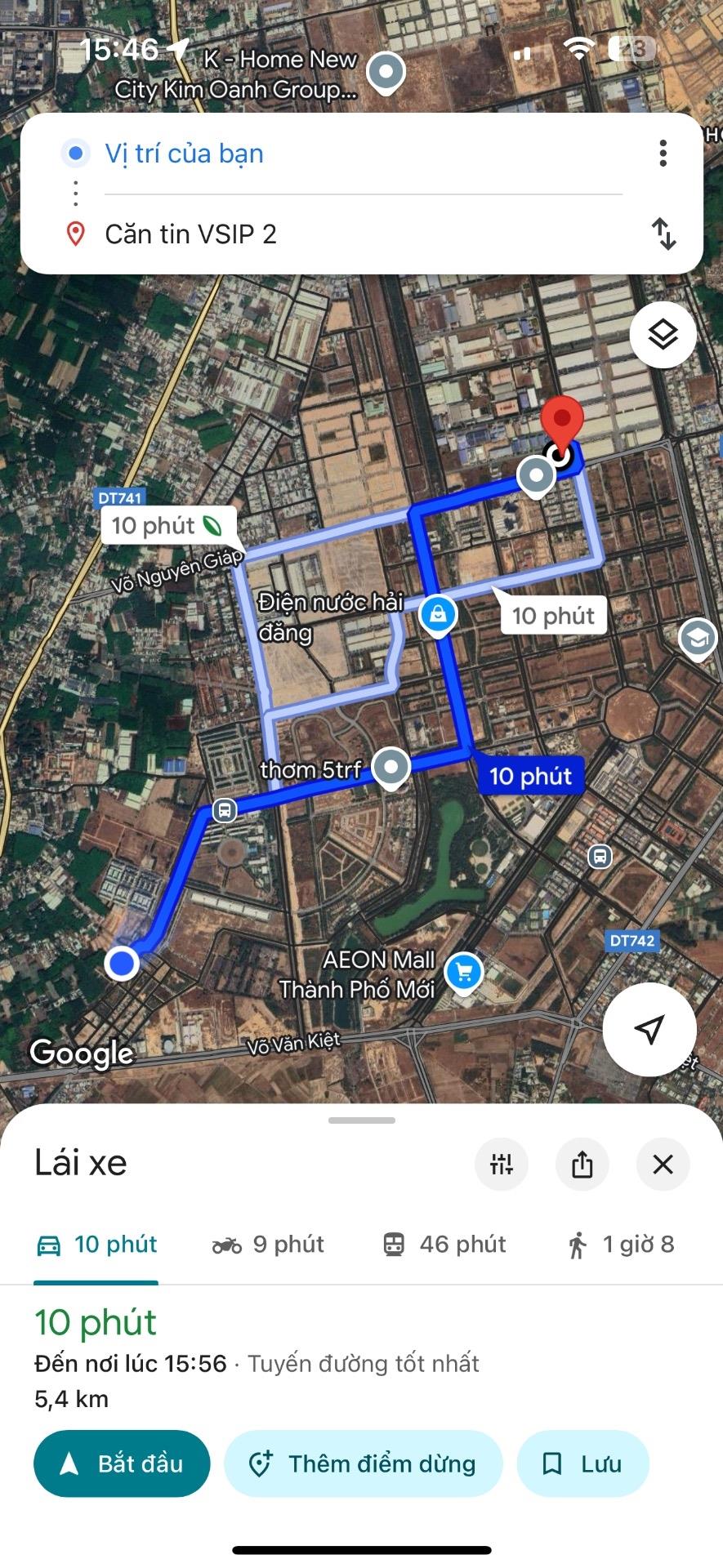Close the directions panel

pyautogui.click(x=663, y=1164)
